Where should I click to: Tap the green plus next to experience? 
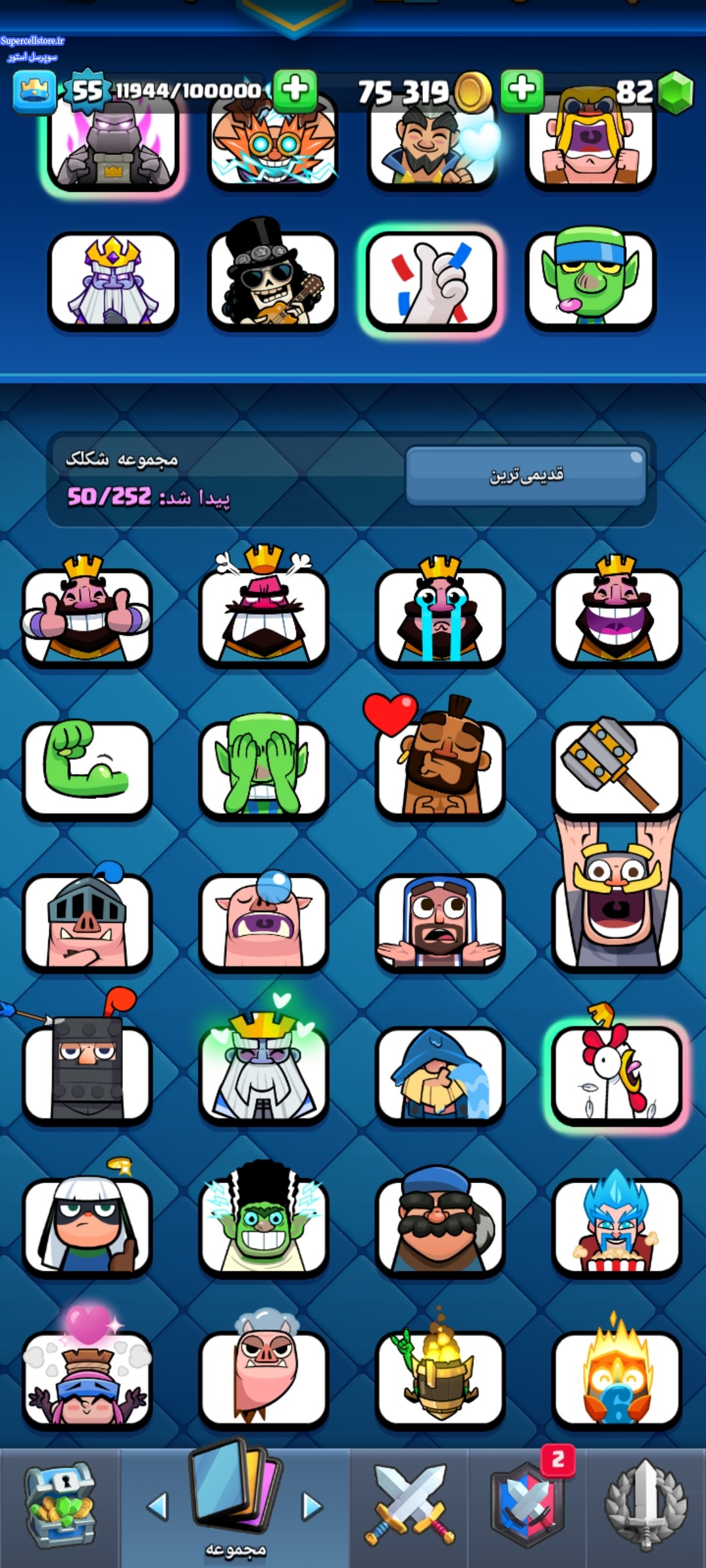tap(295, 89)
